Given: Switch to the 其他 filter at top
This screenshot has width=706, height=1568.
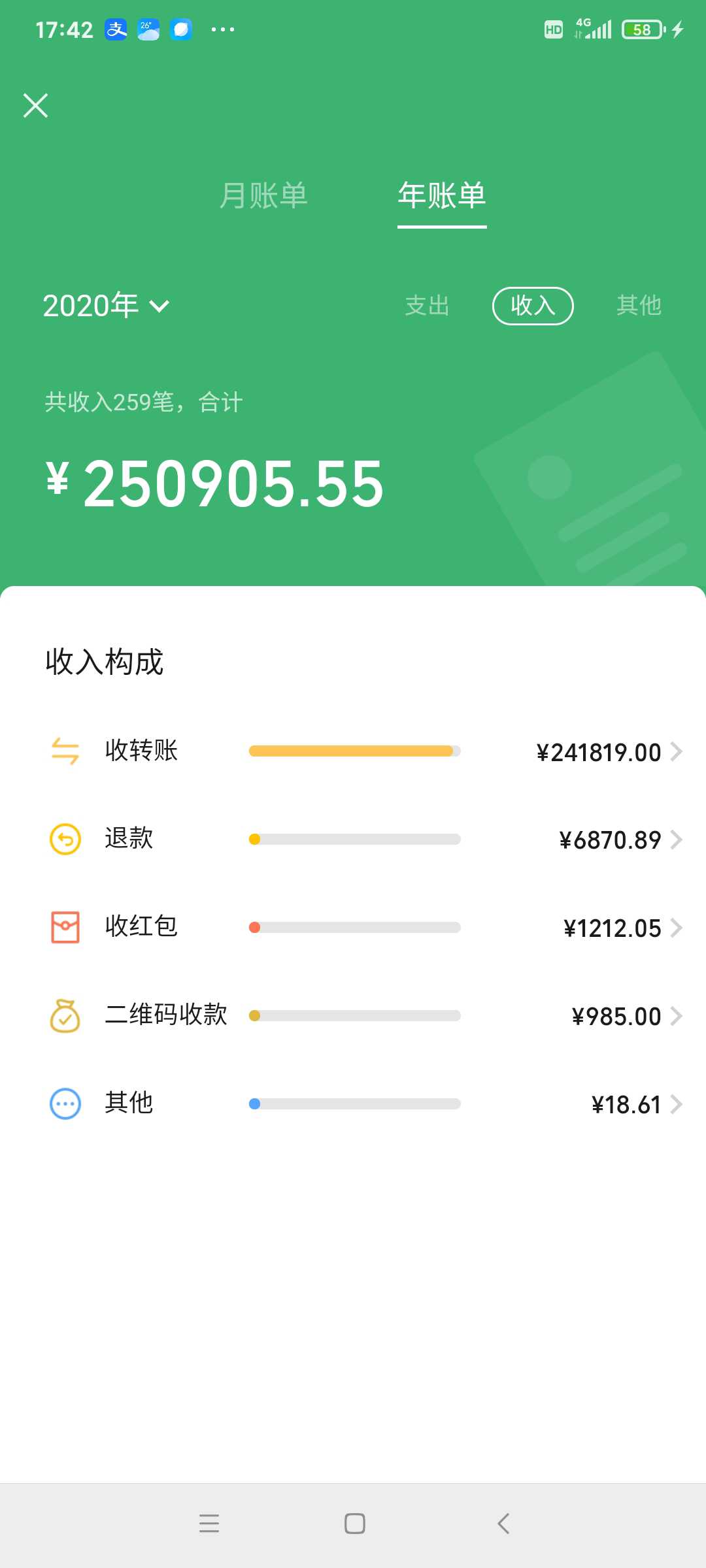Looking at the screenshot, I should coord(639,306).
